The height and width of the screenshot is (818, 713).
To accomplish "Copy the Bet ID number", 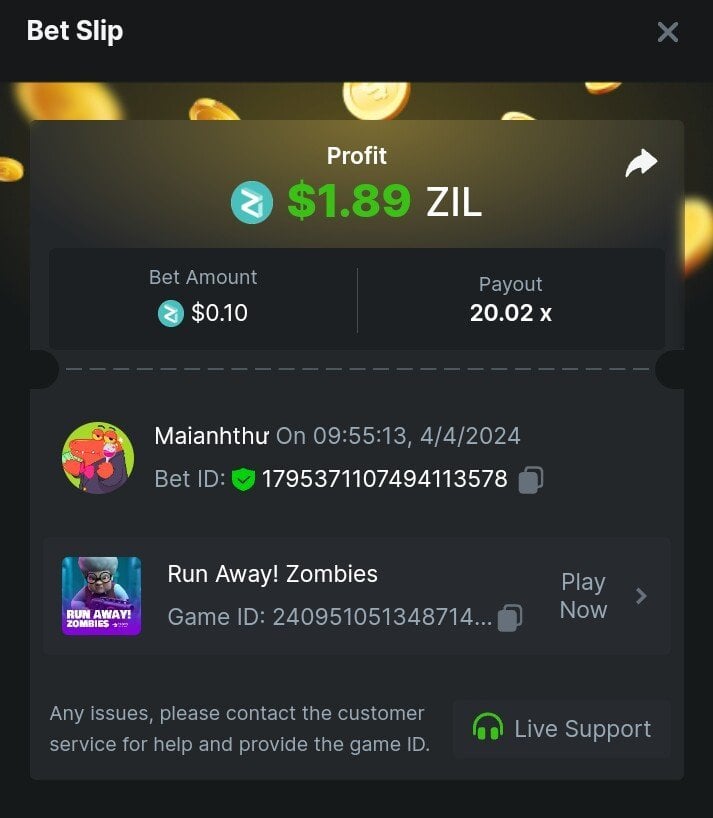I will coord(531,480).
